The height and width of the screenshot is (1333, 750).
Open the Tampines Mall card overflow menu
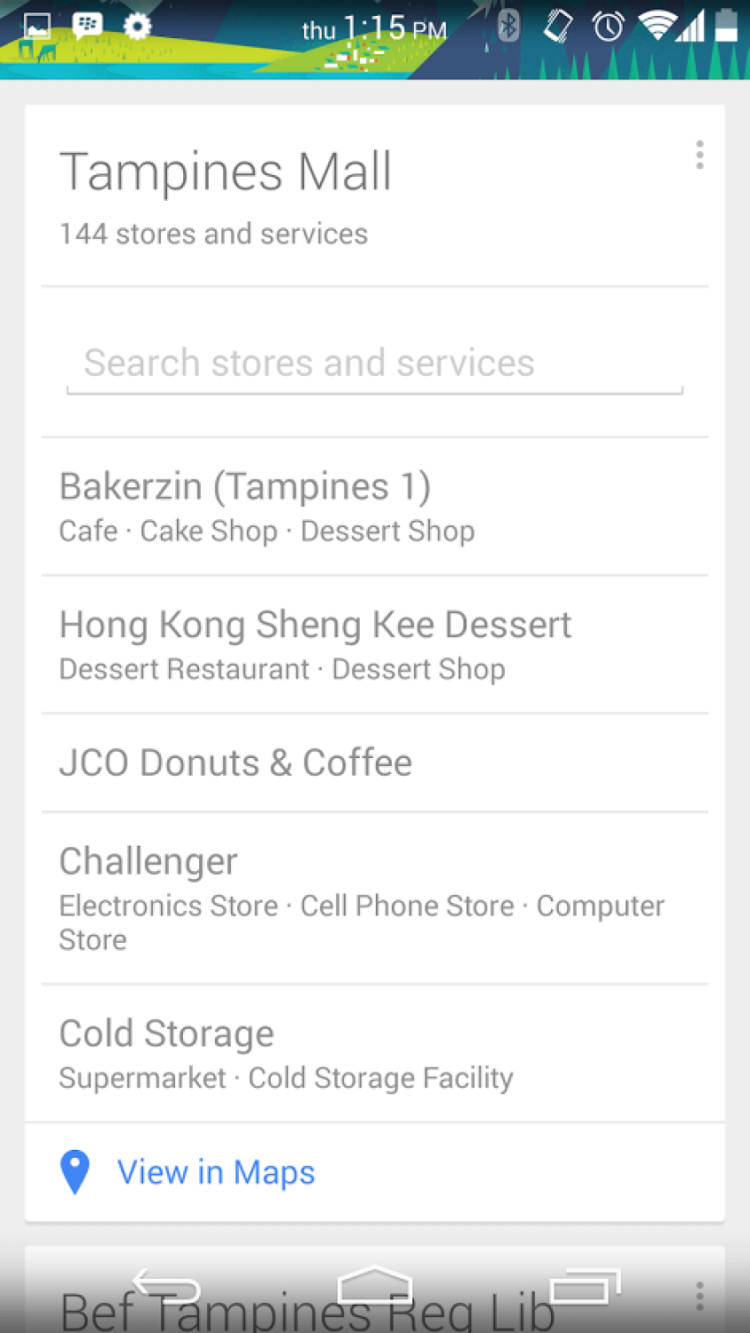click(x=699, y=155)
